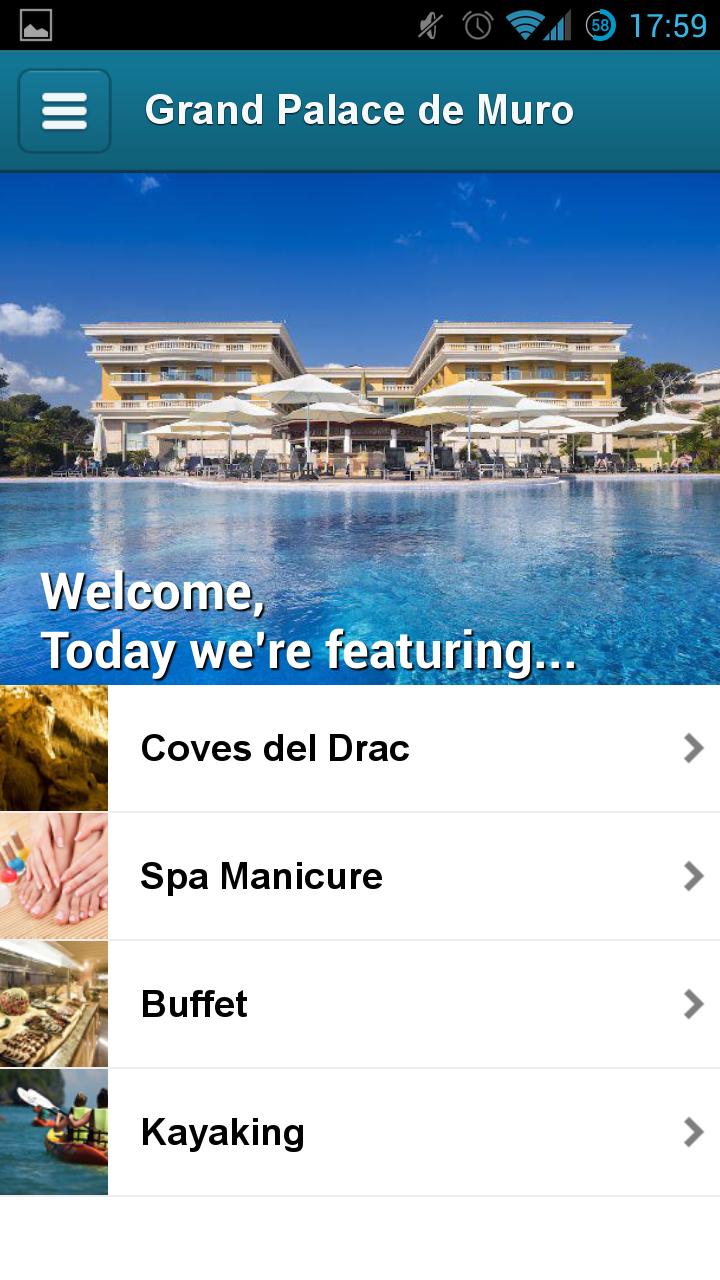This screenshot has height=1280, width=720.
Task: View Spa Manicure details
Action: point(360,876)
